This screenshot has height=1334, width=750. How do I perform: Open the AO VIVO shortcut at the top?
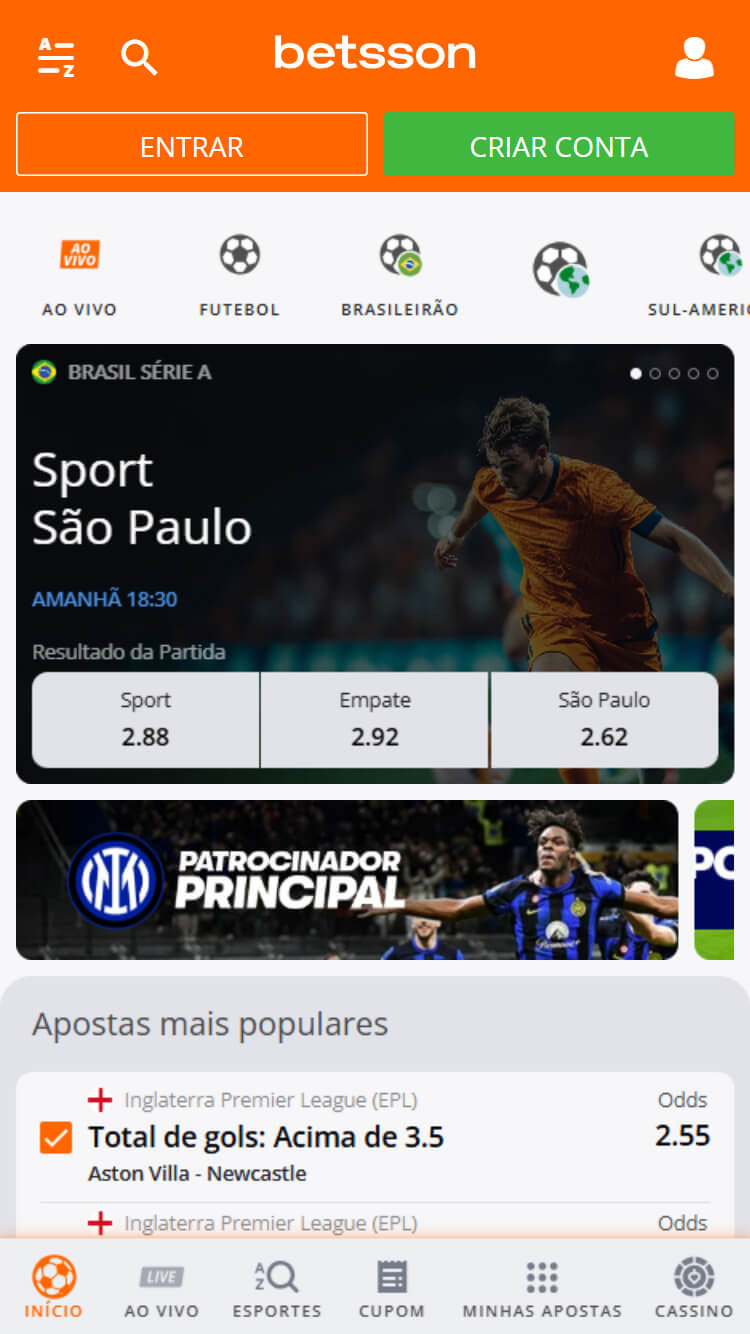[80, 276]
